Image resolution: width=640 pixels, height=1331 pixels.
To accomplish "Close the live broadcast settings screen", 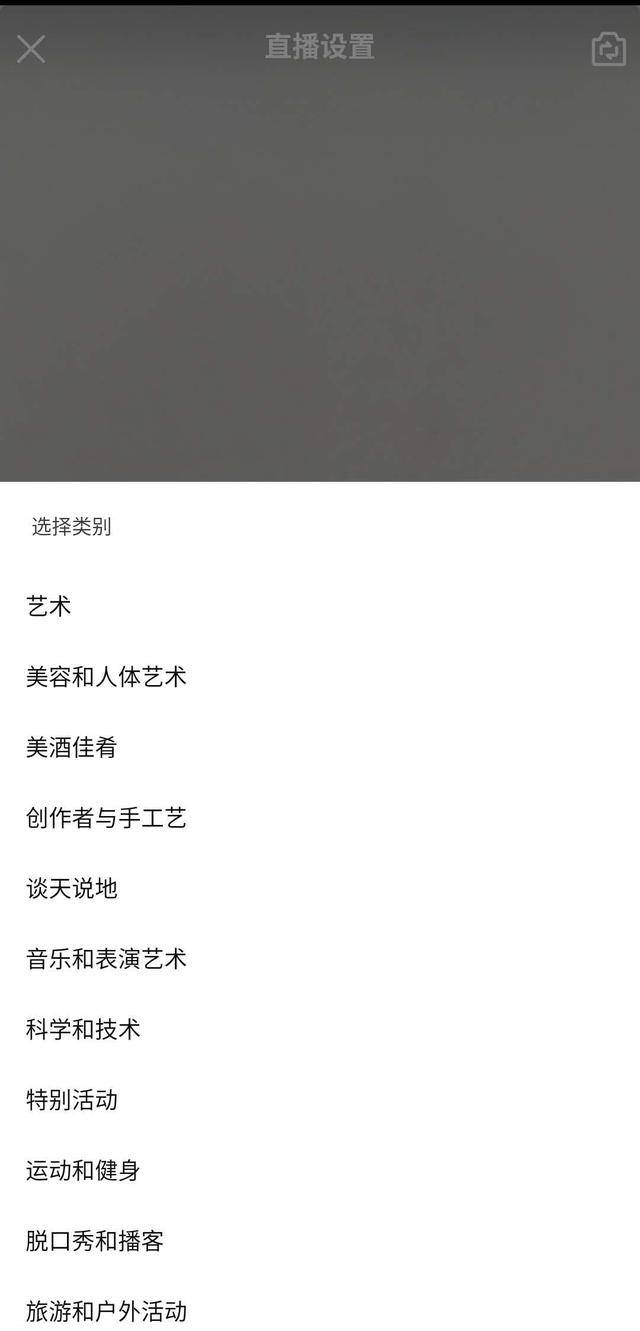I will pos(31,48).
